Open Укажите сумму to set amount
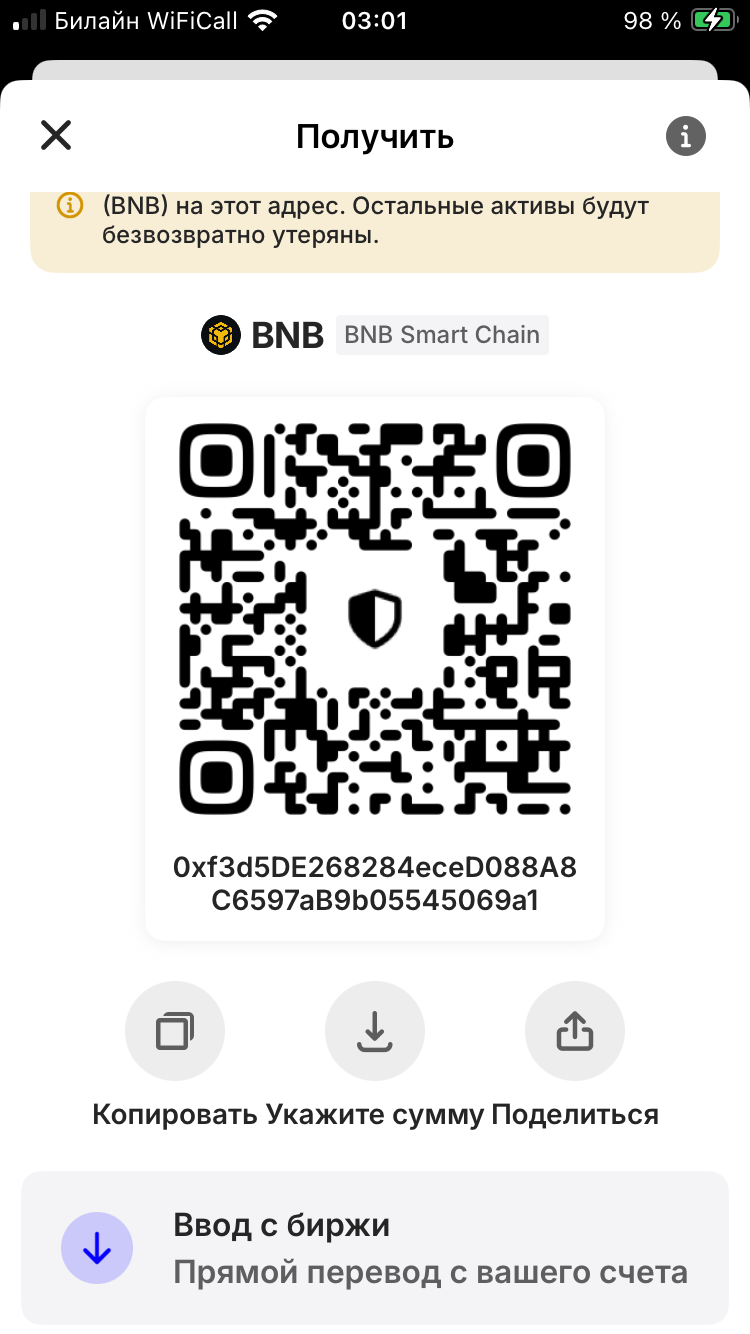The image size is (750, 1334). [x=375, y=1031]
